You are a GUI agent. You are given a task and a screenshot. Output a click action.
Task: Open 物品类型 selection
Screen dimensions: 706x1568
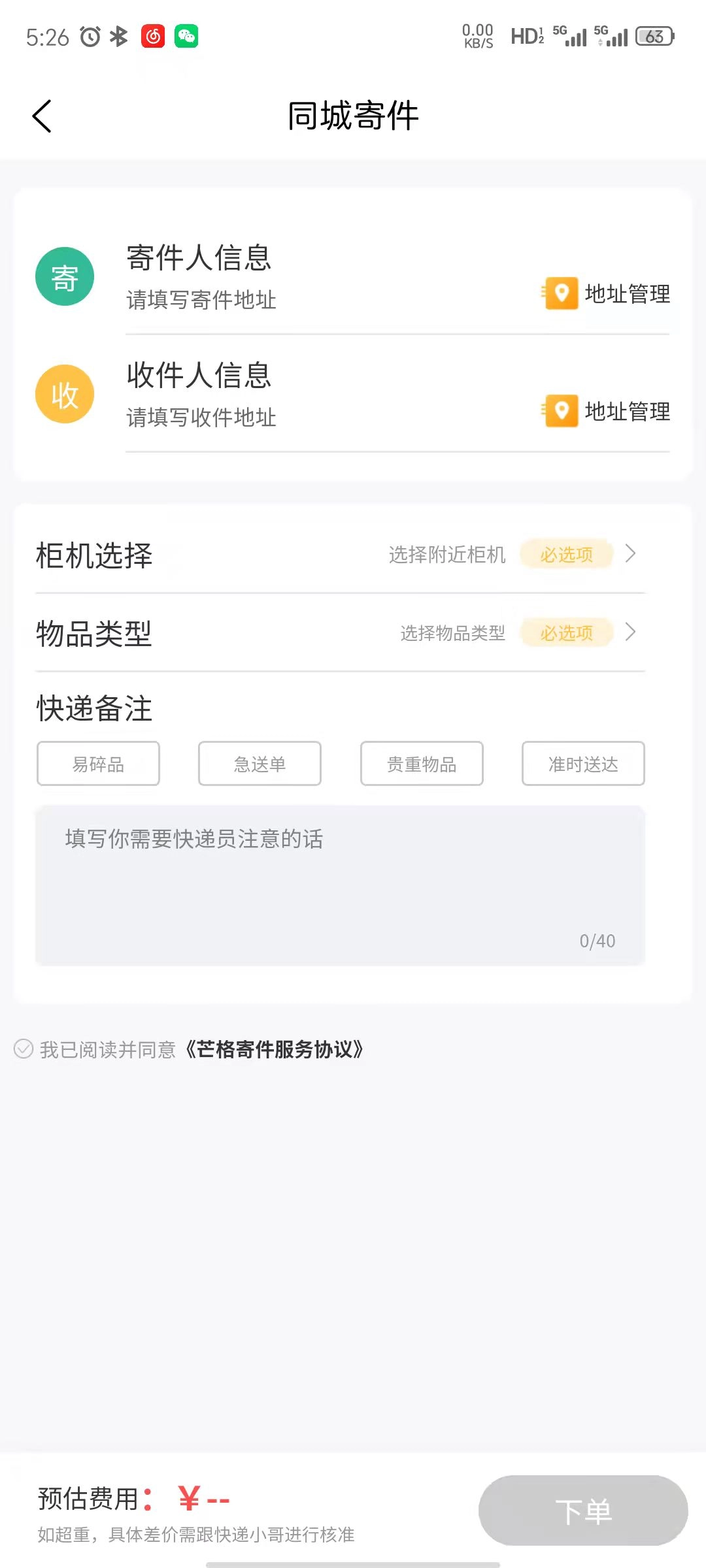point(340,632)
